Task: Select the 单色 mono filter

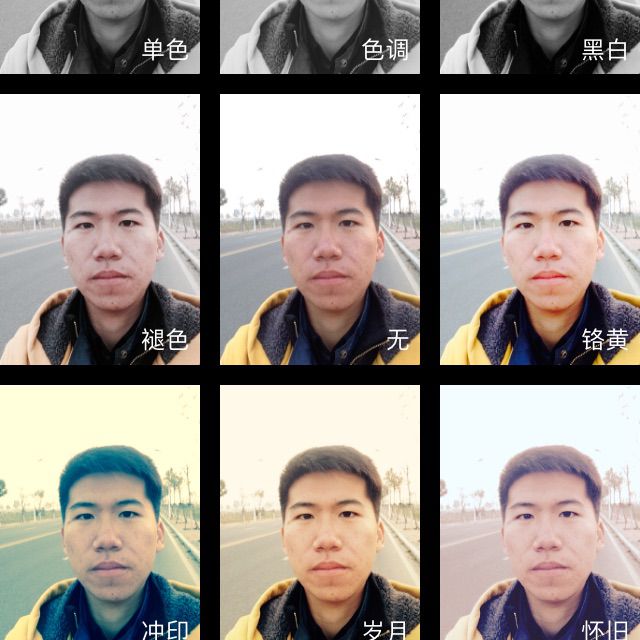Action: 100,36
